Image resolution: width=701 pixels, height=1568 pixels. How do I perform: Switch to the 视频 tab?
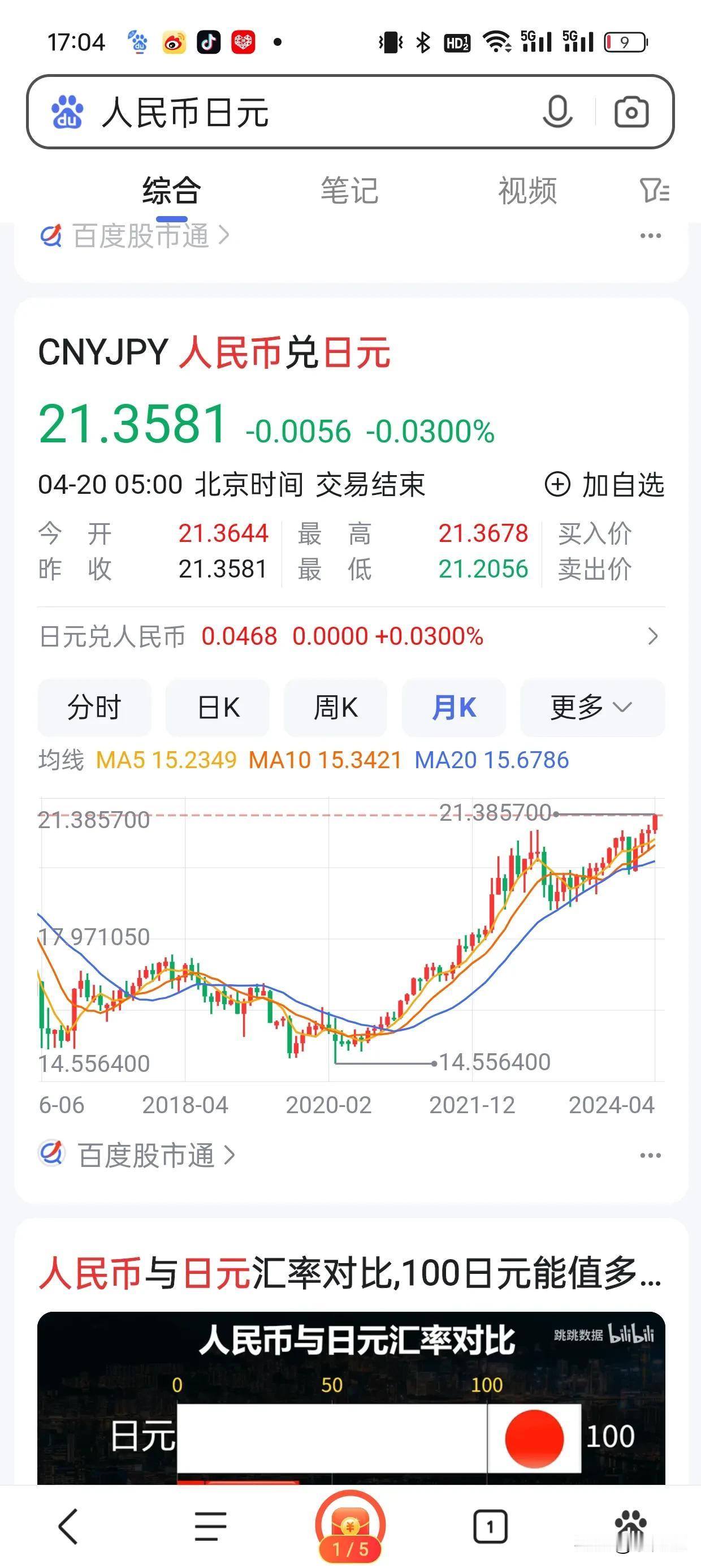[527, 191]
